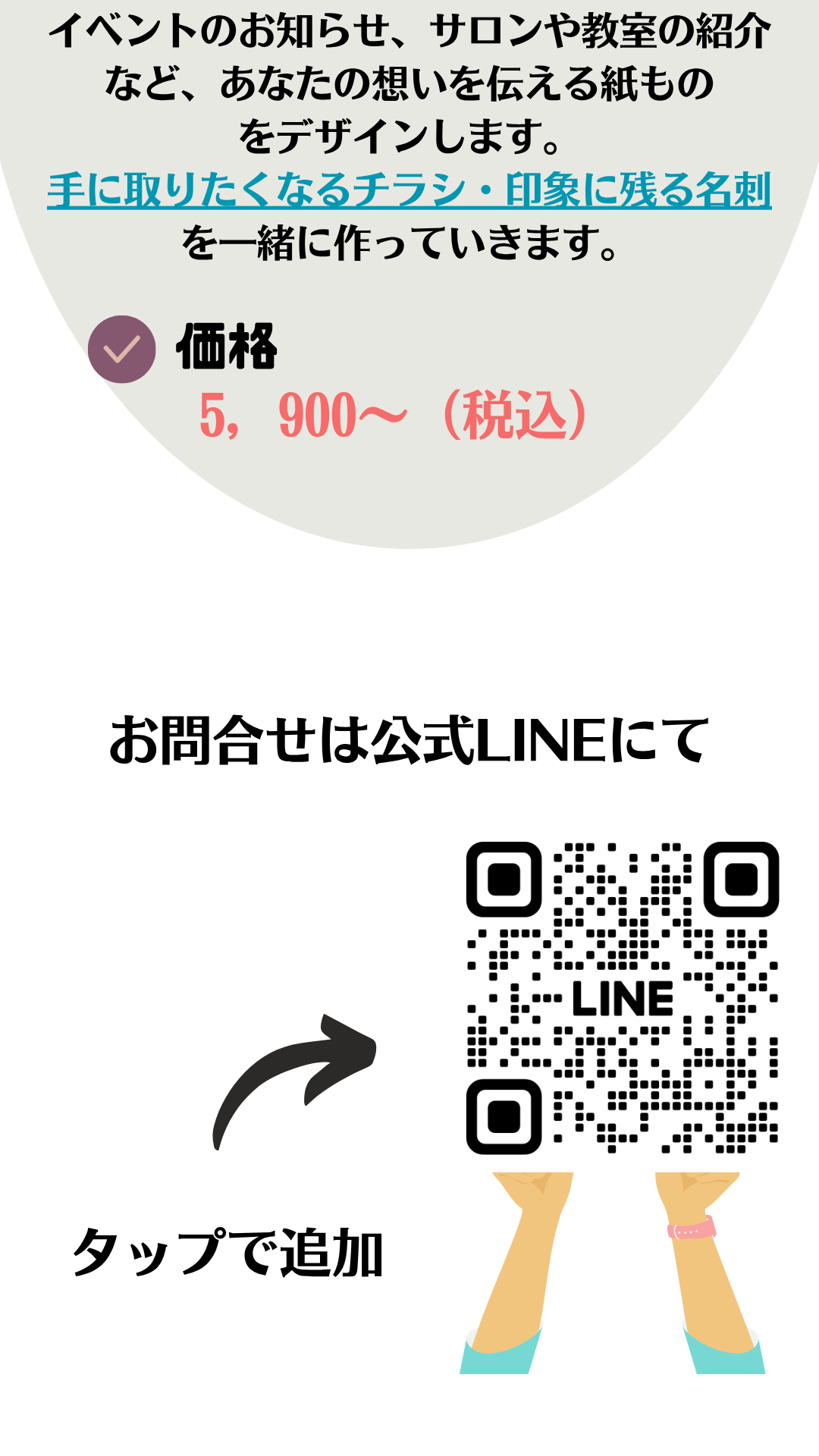
Task: Open the flyer and business card link
Action: click(409, 190)
